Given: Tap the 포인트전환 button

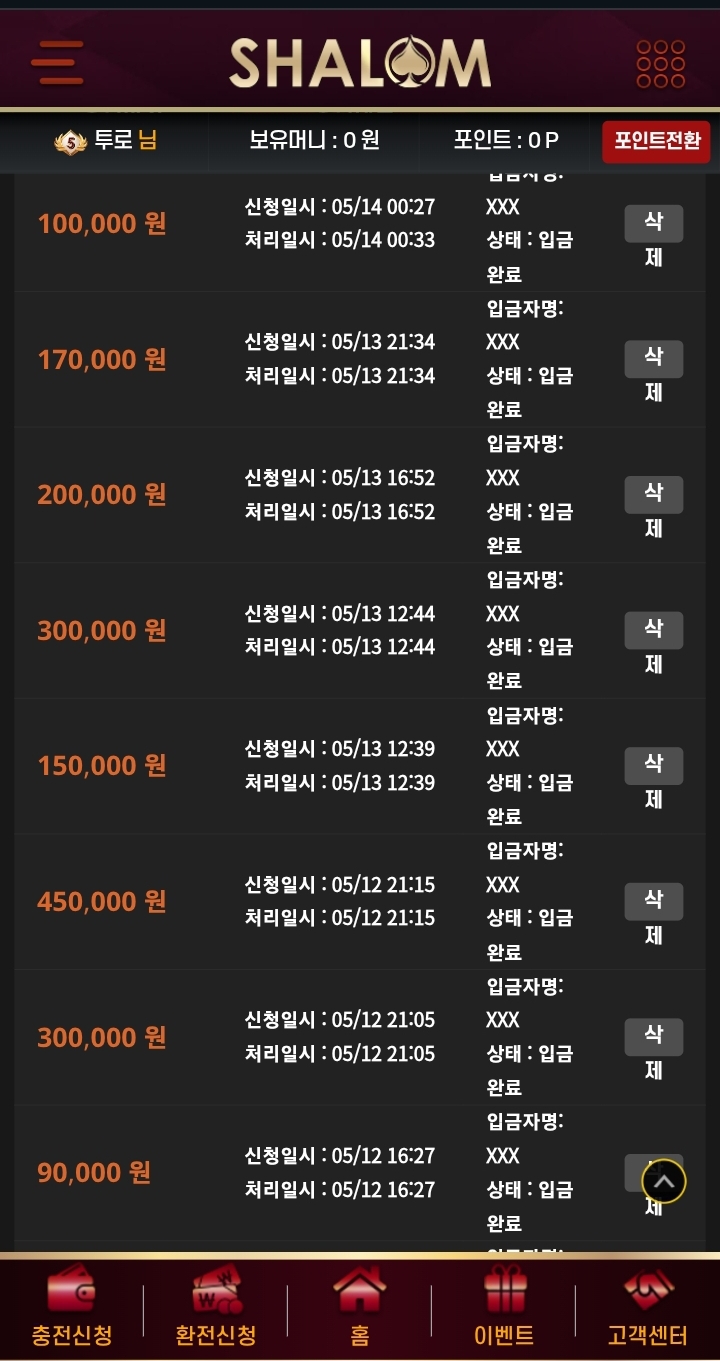Looking at the screenshot, I should (x=656, y=141).
